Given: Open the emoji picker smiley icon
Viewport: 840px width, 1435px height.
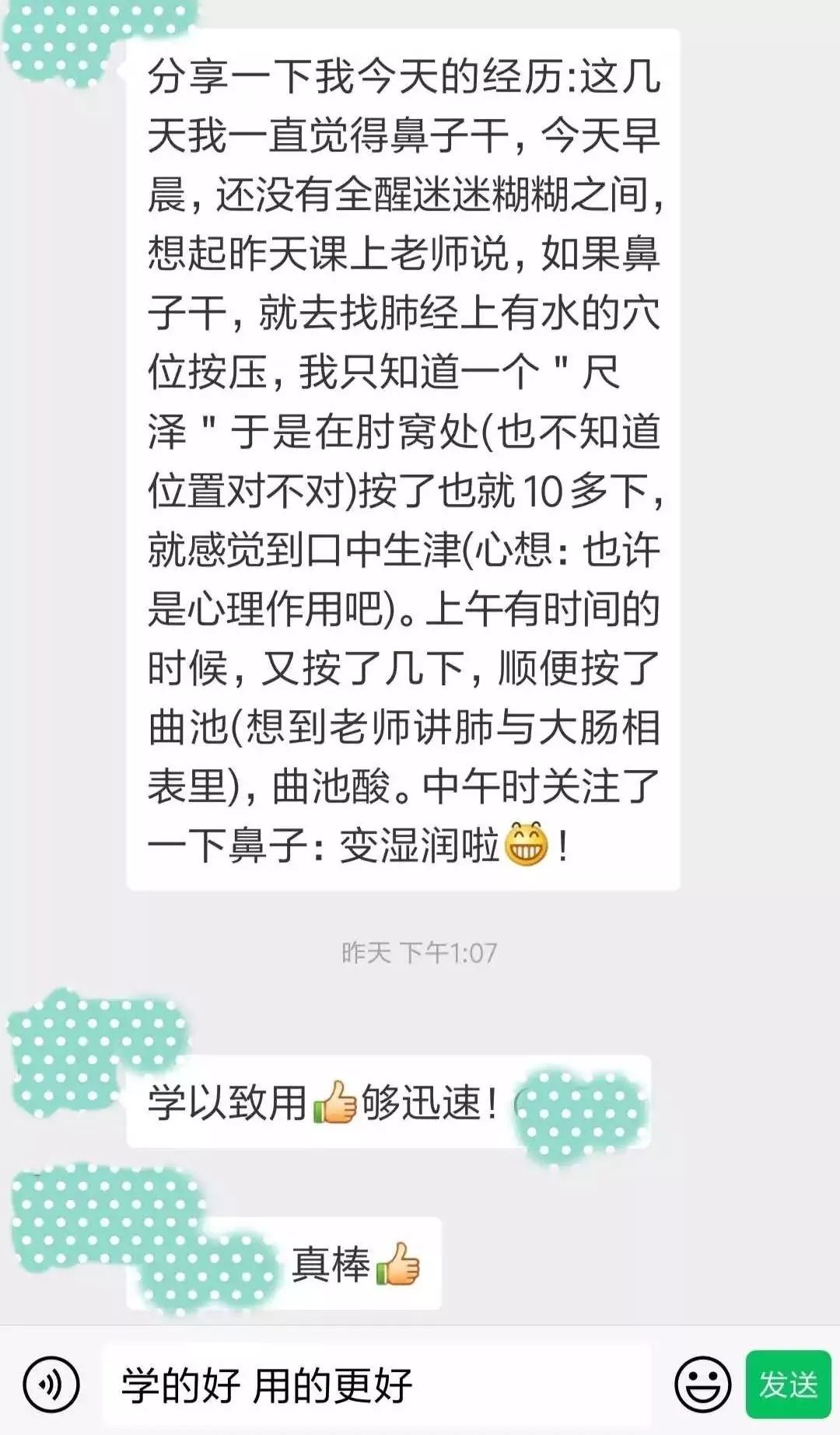Looking at the screenshot, I should (702, 1384).
